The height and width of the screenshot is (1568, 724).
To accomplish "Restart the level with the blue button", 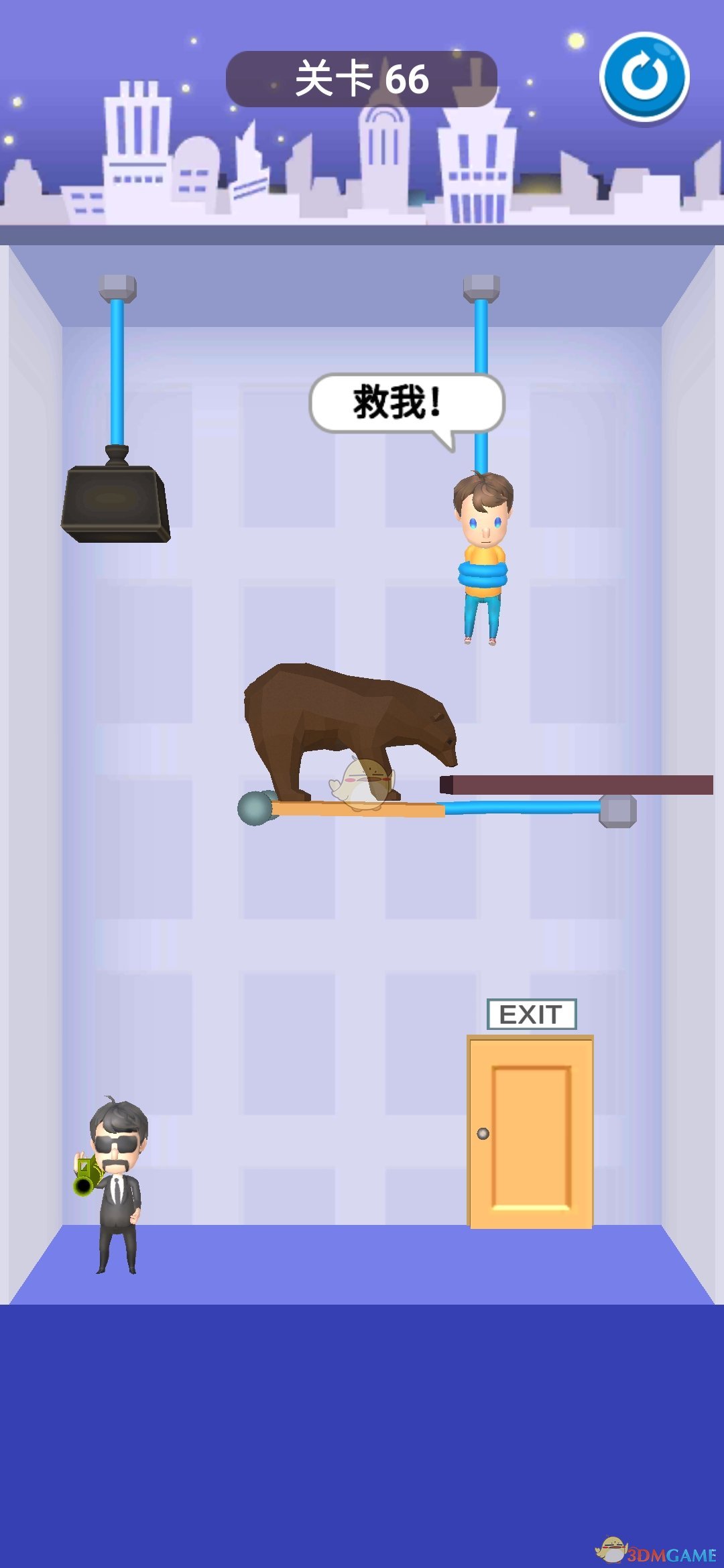I will 644,77.
